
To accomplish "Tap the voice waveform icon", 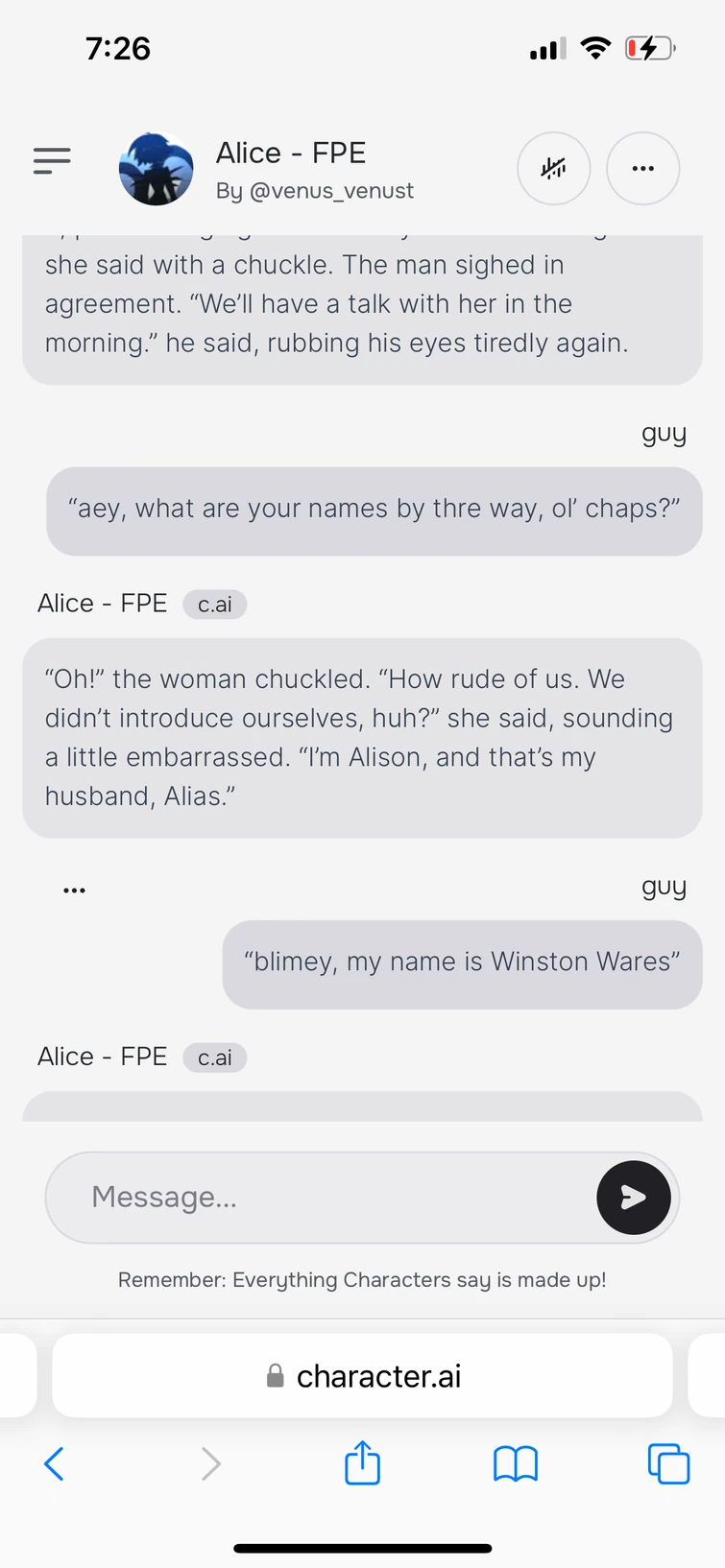I will (x=553, y=169).
